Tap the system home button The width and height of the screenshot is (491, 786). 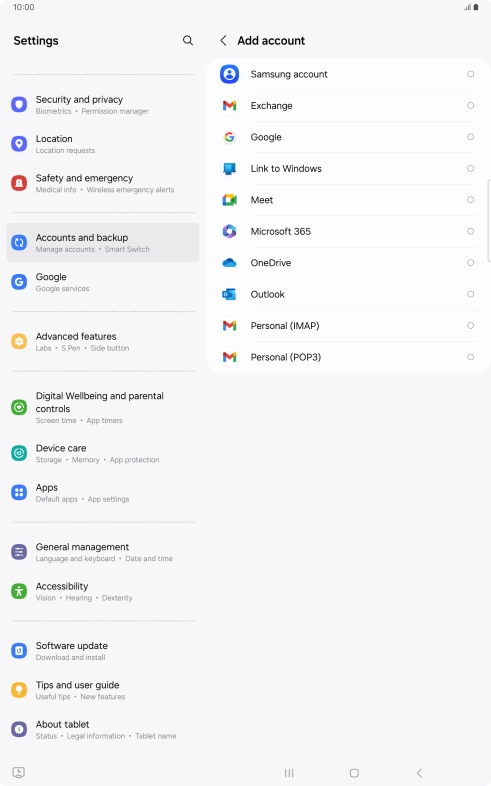(x=354, y=773)
